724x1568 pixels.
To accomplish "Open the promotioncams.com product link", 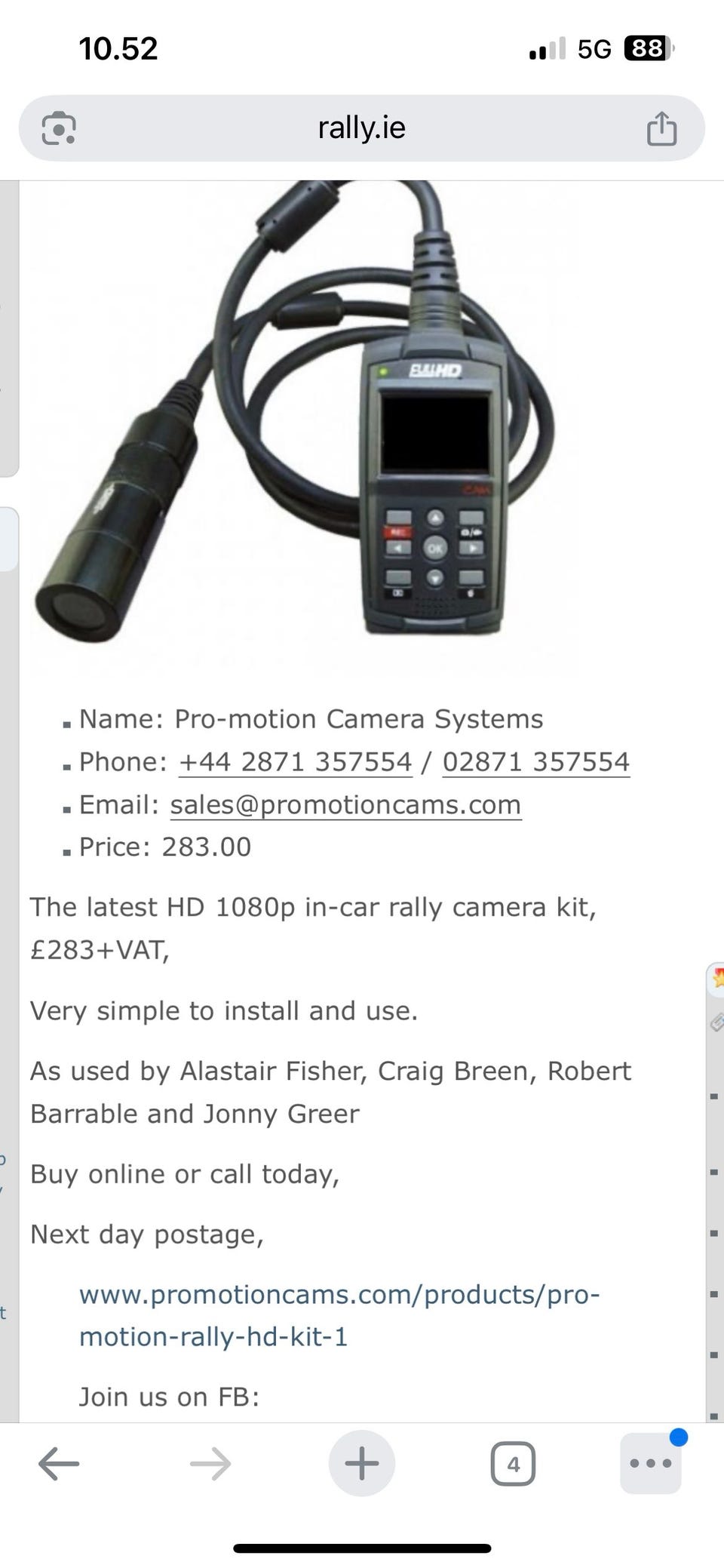I will pyautogui.click(x=339, y=1315).
